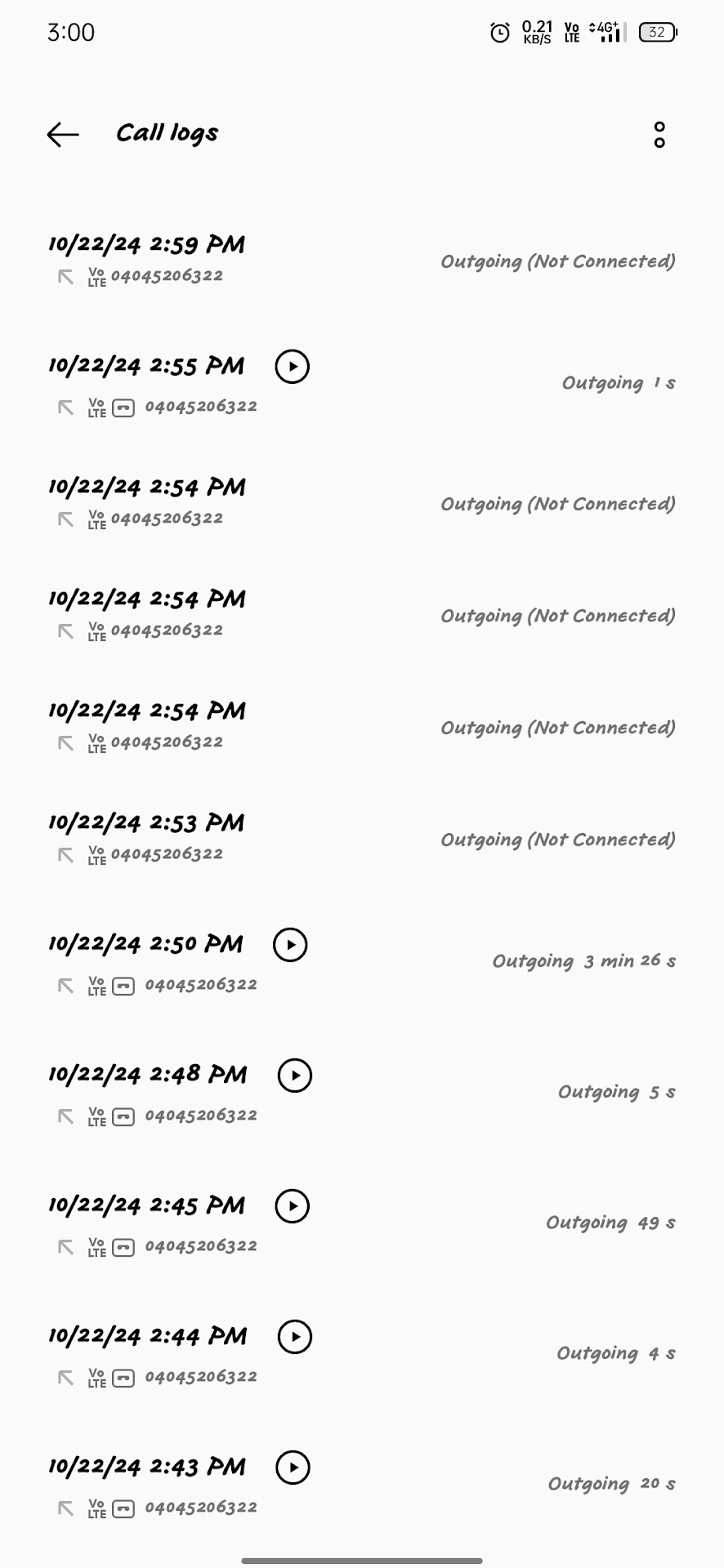The height and width of the screenshot is (1568, 724).
Task: Play recording of the 2:45 PM call
Action: (293, 1206)
